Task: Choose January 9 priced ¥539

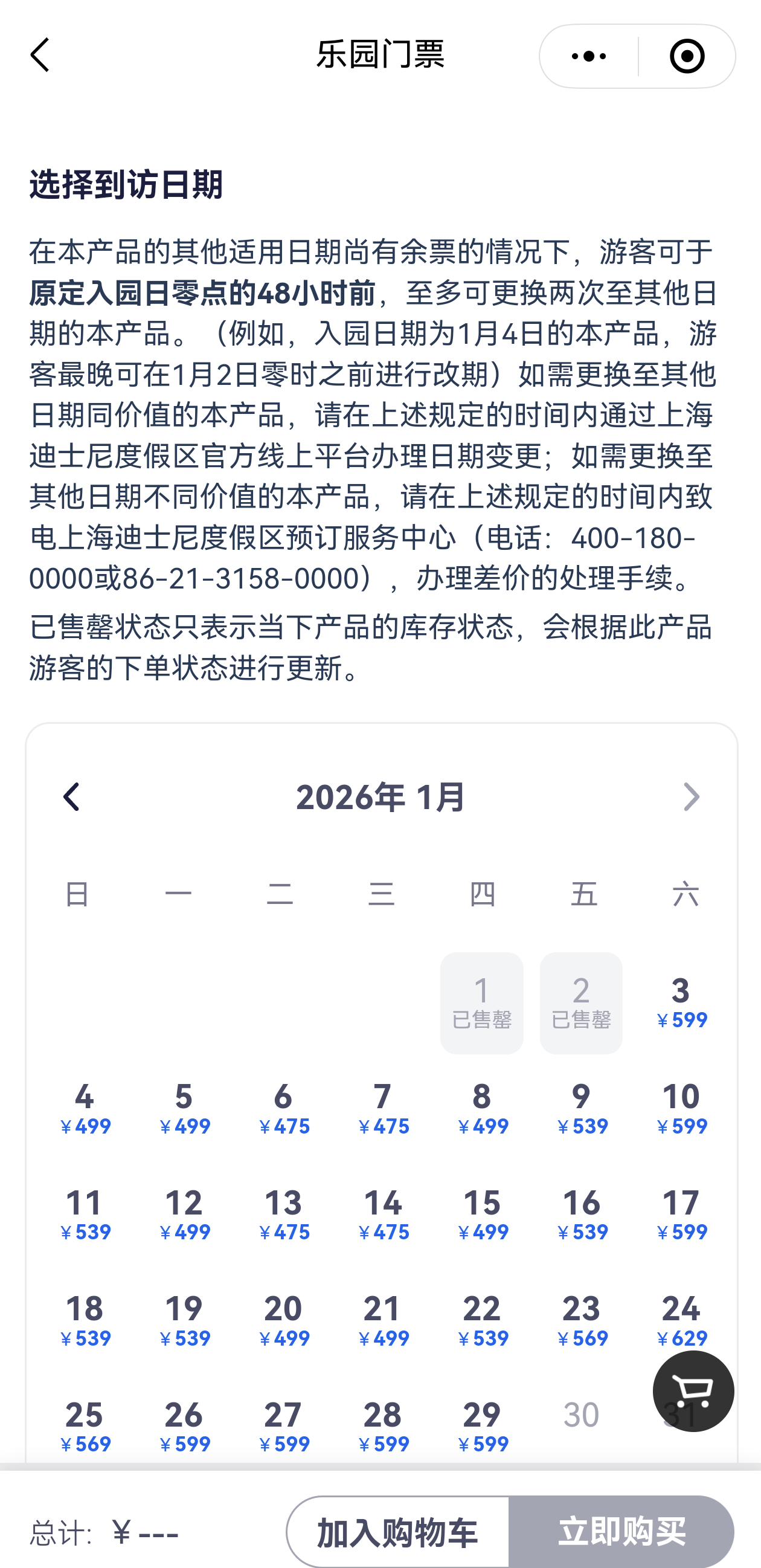Action: [x=582, y=1108]
